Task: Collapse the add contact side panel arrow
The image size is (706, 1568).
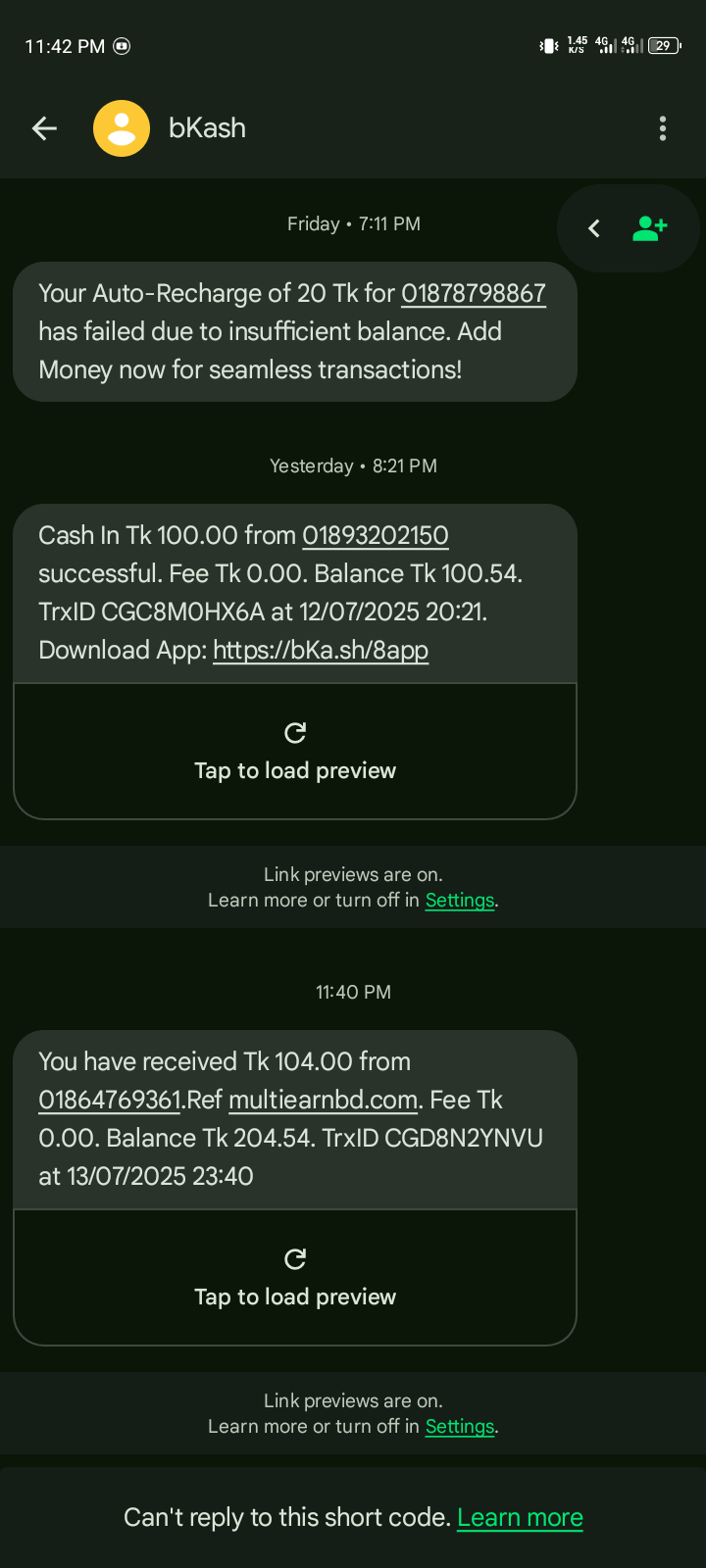Action: coord(594,228)
